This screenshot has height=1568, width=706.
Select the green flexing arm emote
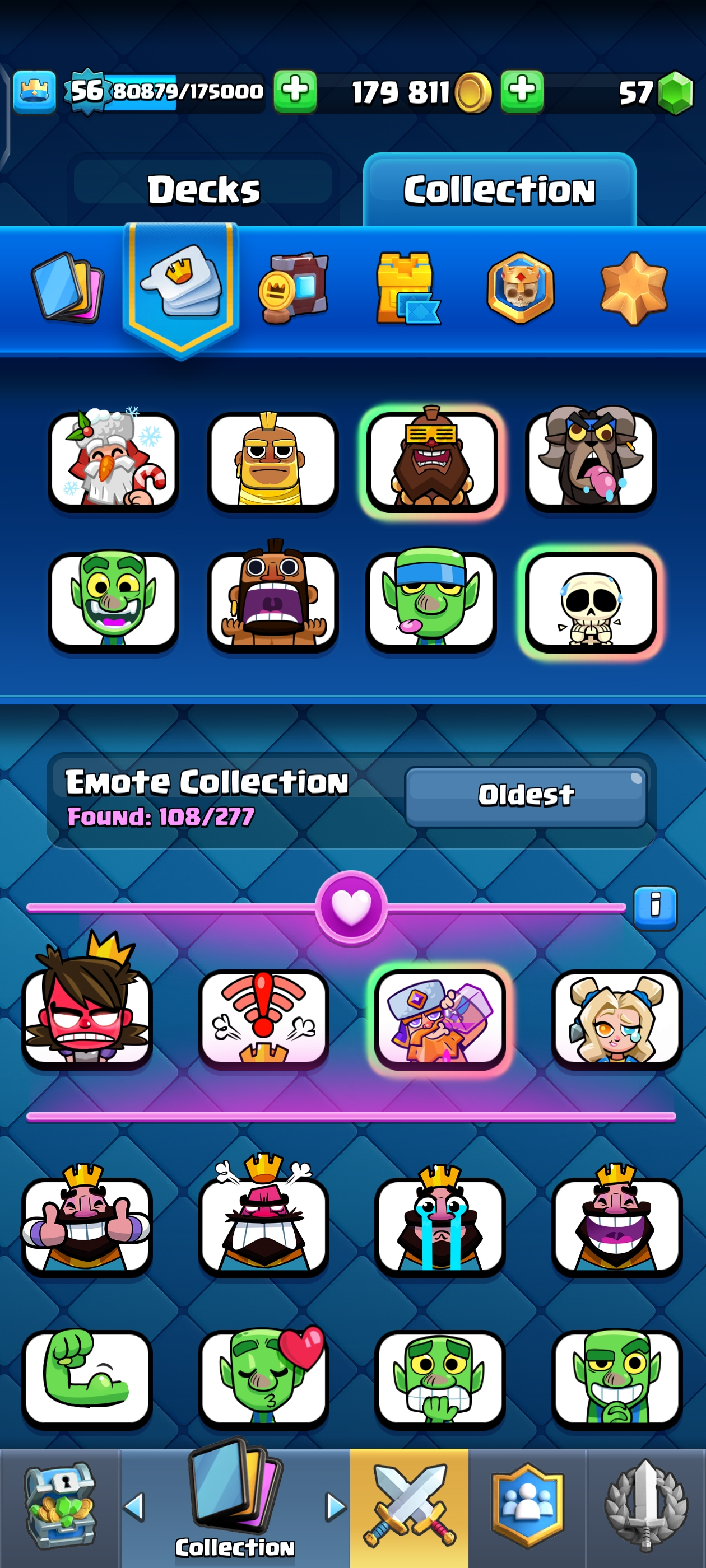click(x=87, y=1378)
